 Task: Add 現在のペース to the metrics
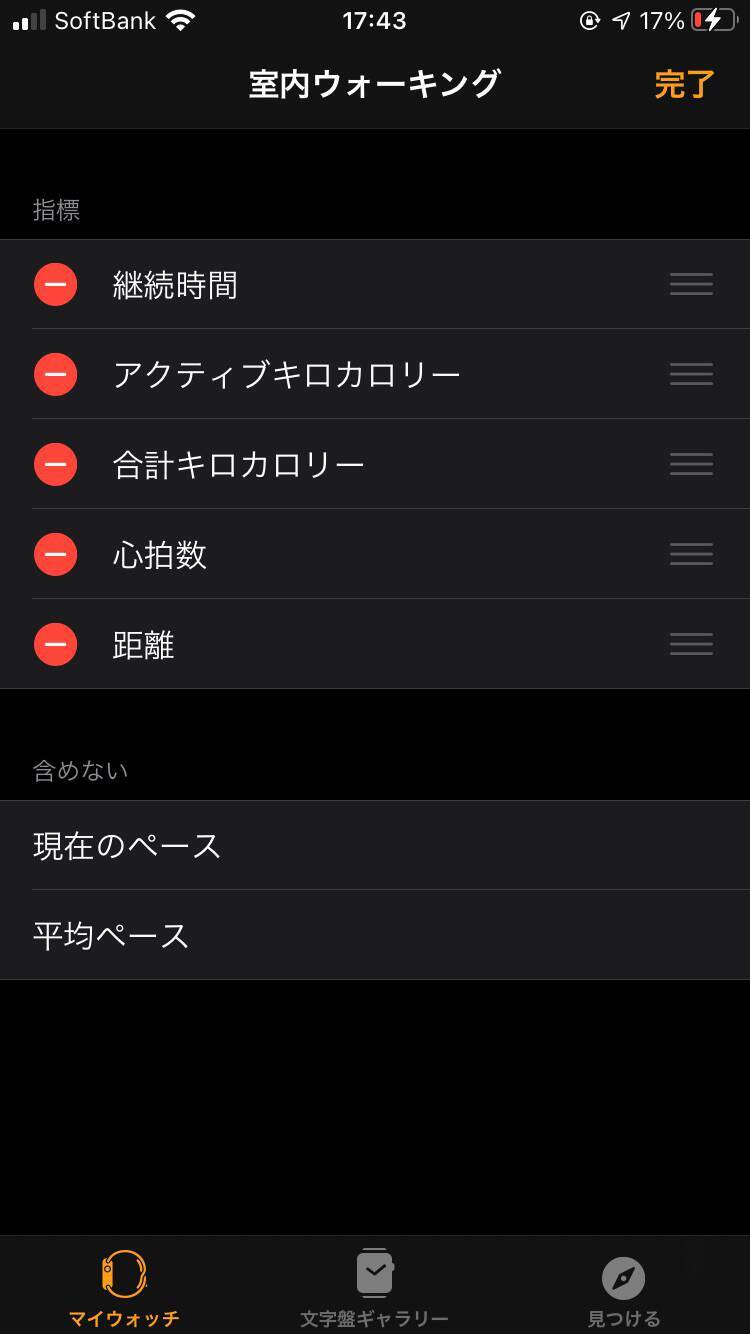pyautogui.click(x=127, y=846)
